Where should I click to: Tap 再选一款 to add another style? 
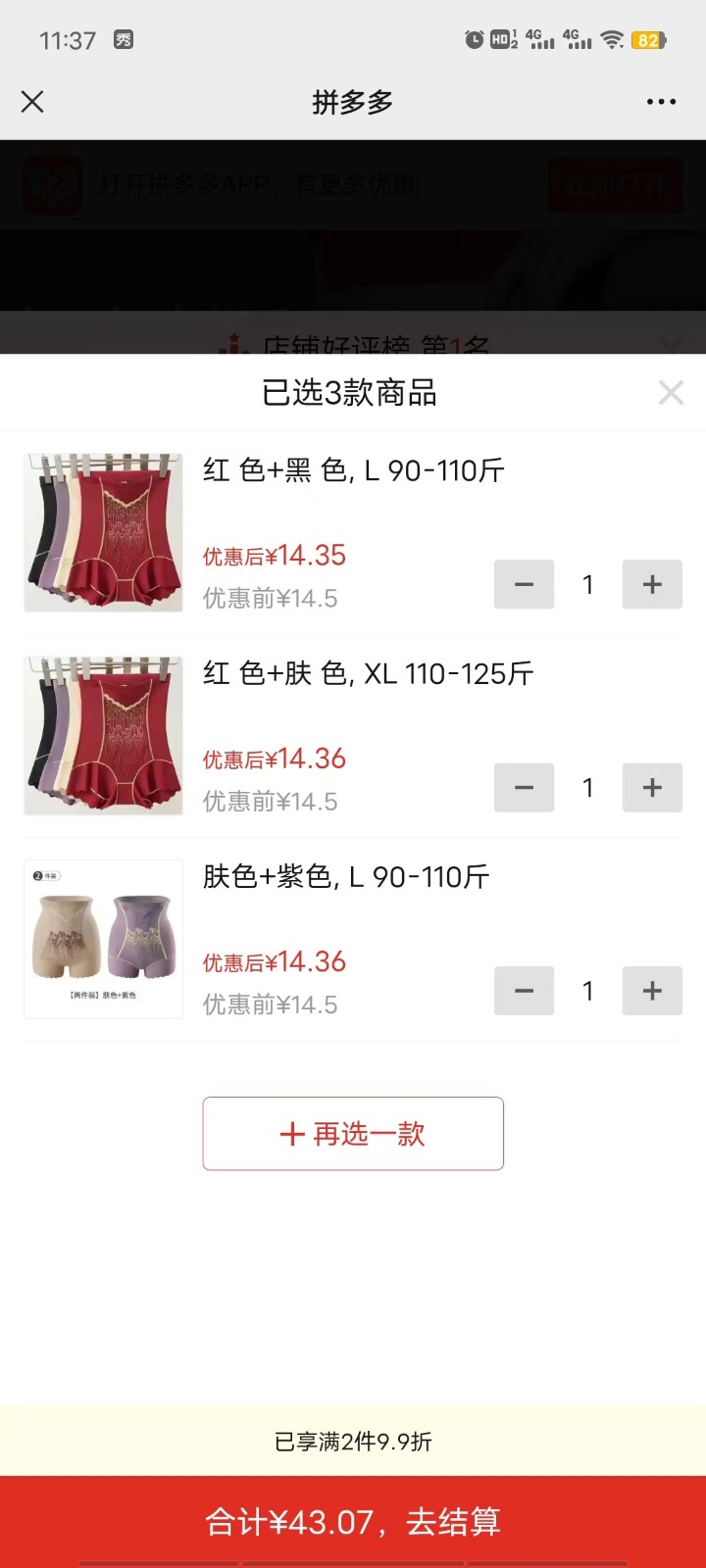353,1134
